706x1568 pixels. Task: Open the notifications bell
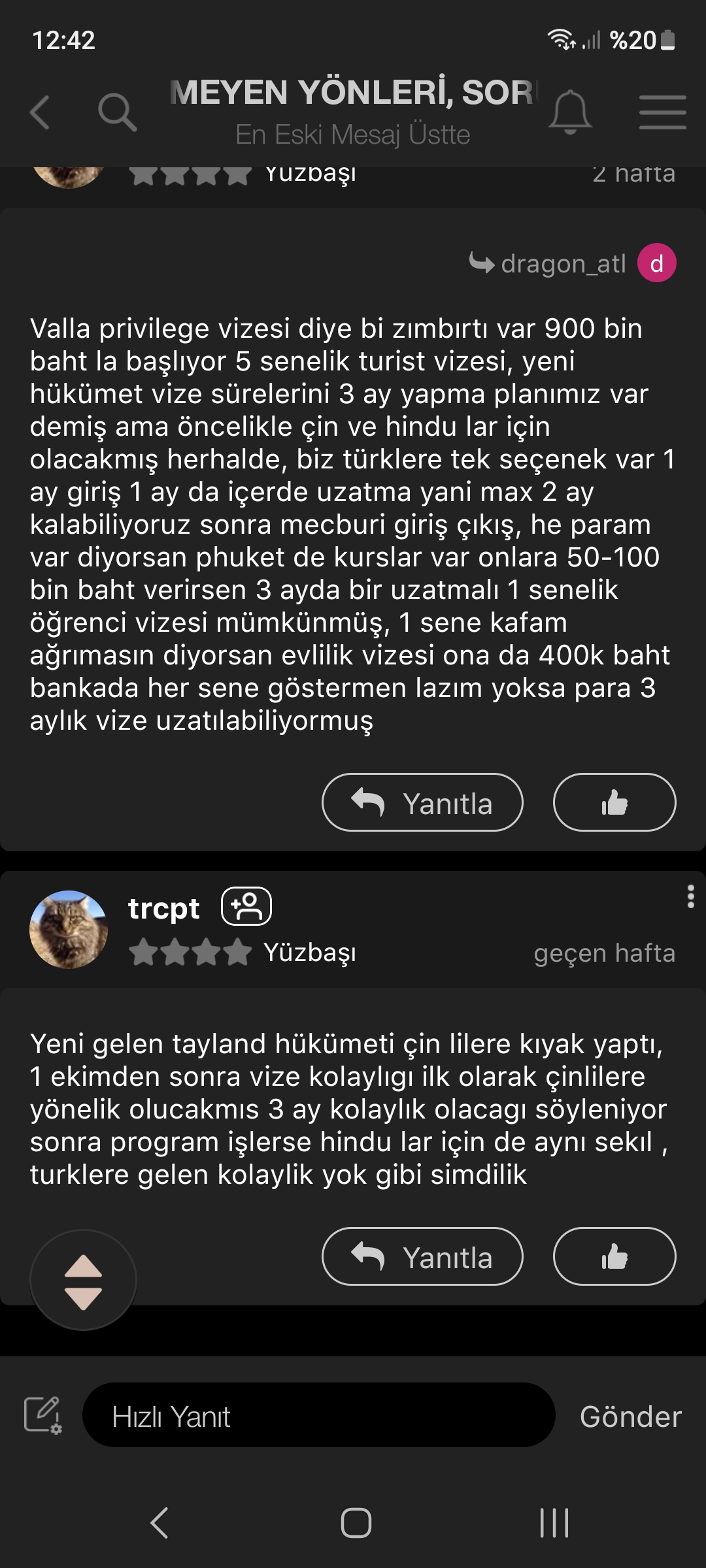click(x=570, y=112)
